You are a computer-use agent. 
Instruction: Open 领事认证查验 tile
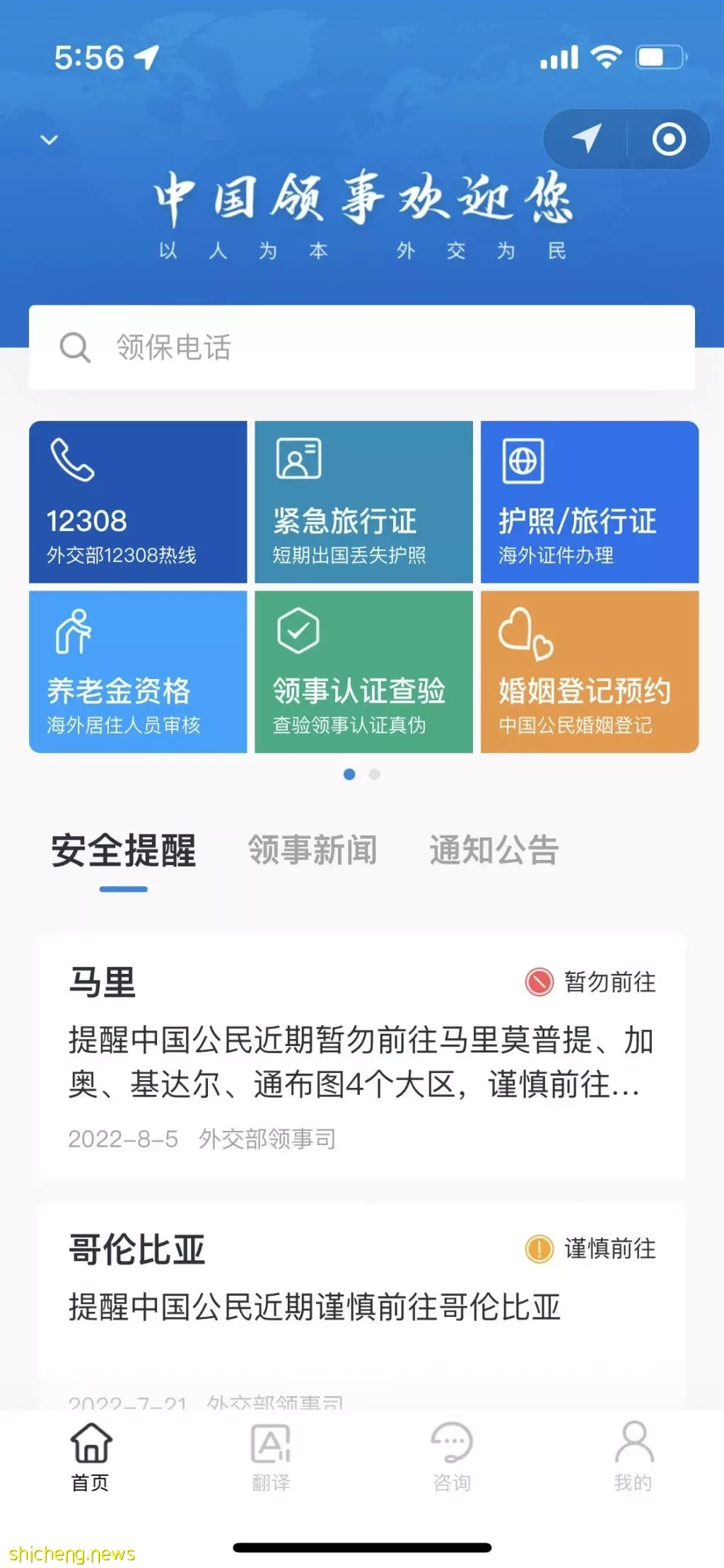tap(363, 672)
